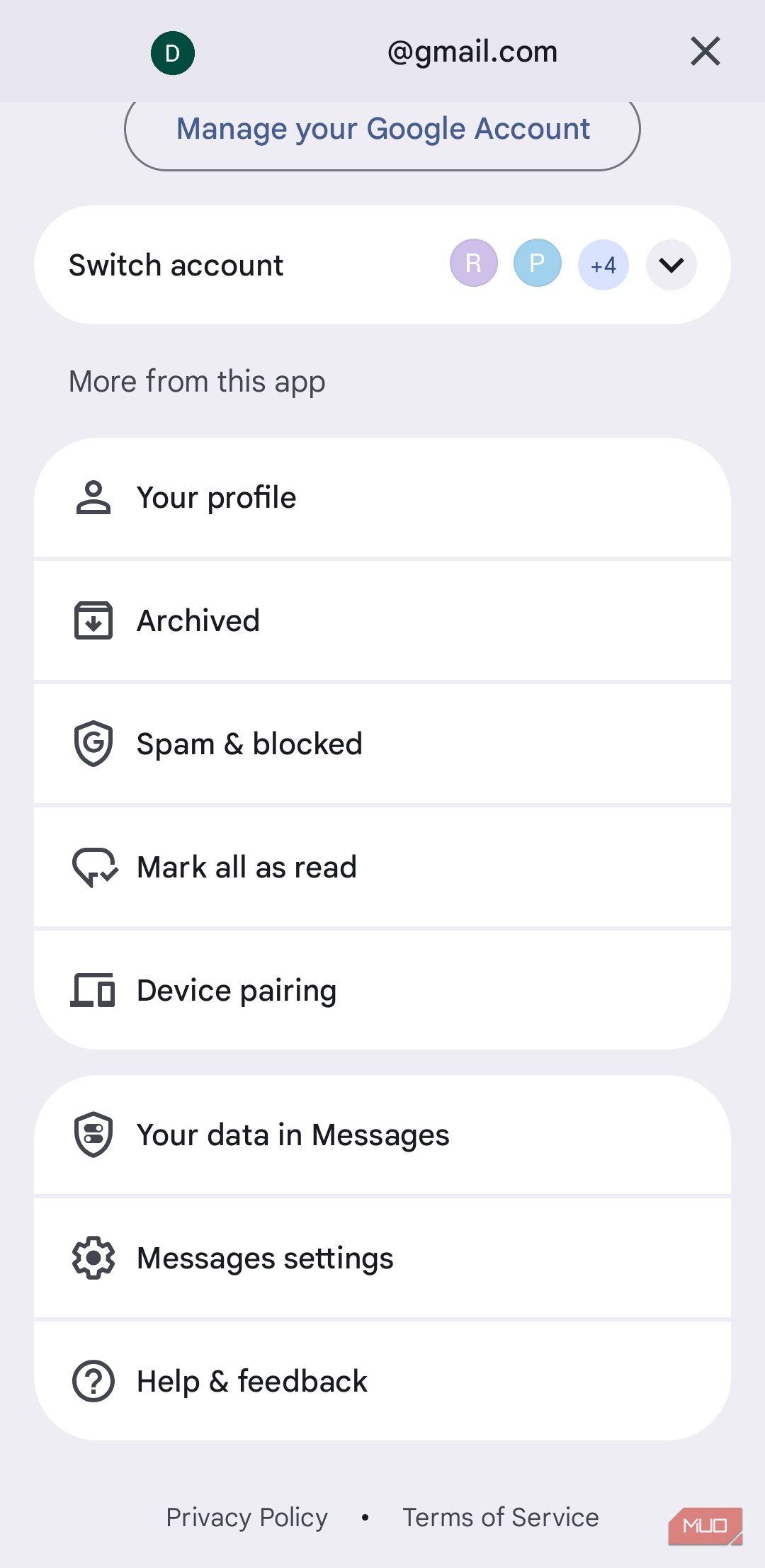Open Help & feedback
Viewport: 765px width, 1568px height.
[382, 1382]
